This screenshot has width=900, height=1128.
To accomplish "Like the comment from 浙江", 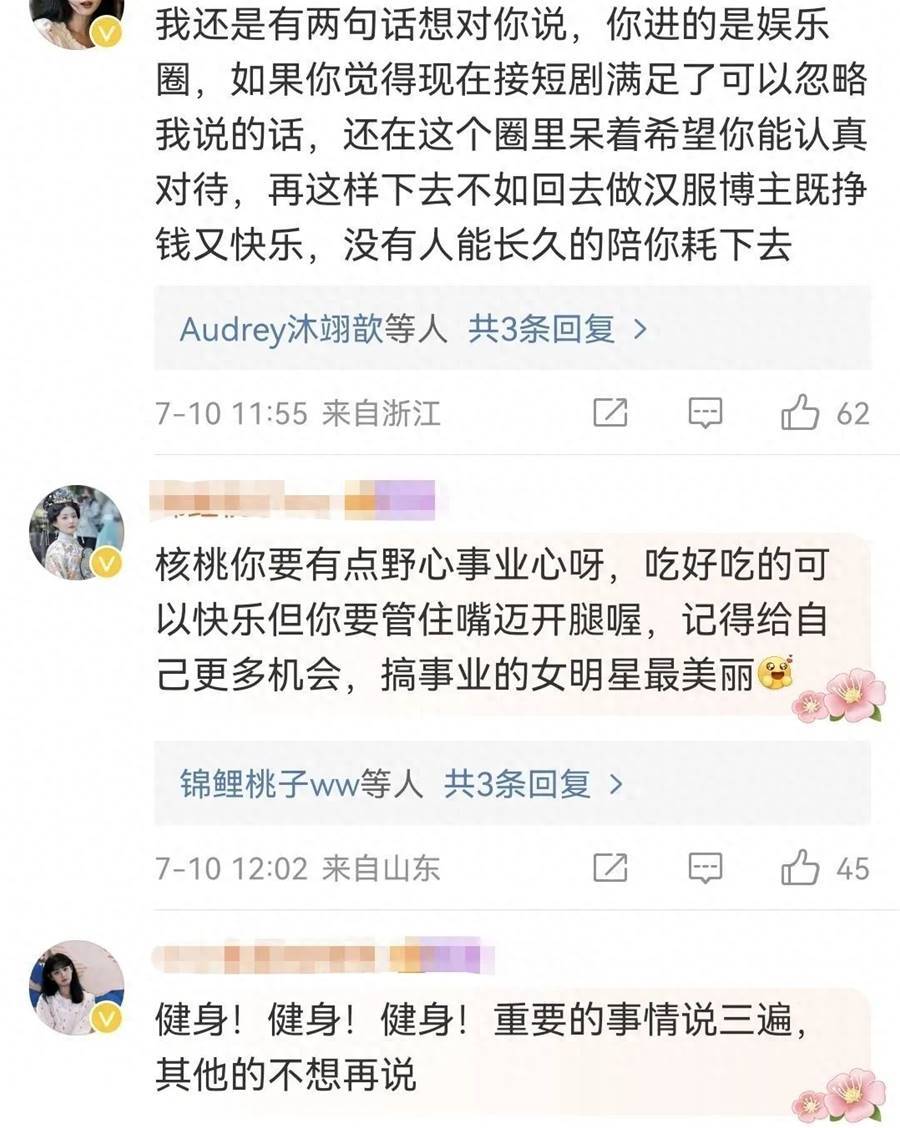I will 800,413.
